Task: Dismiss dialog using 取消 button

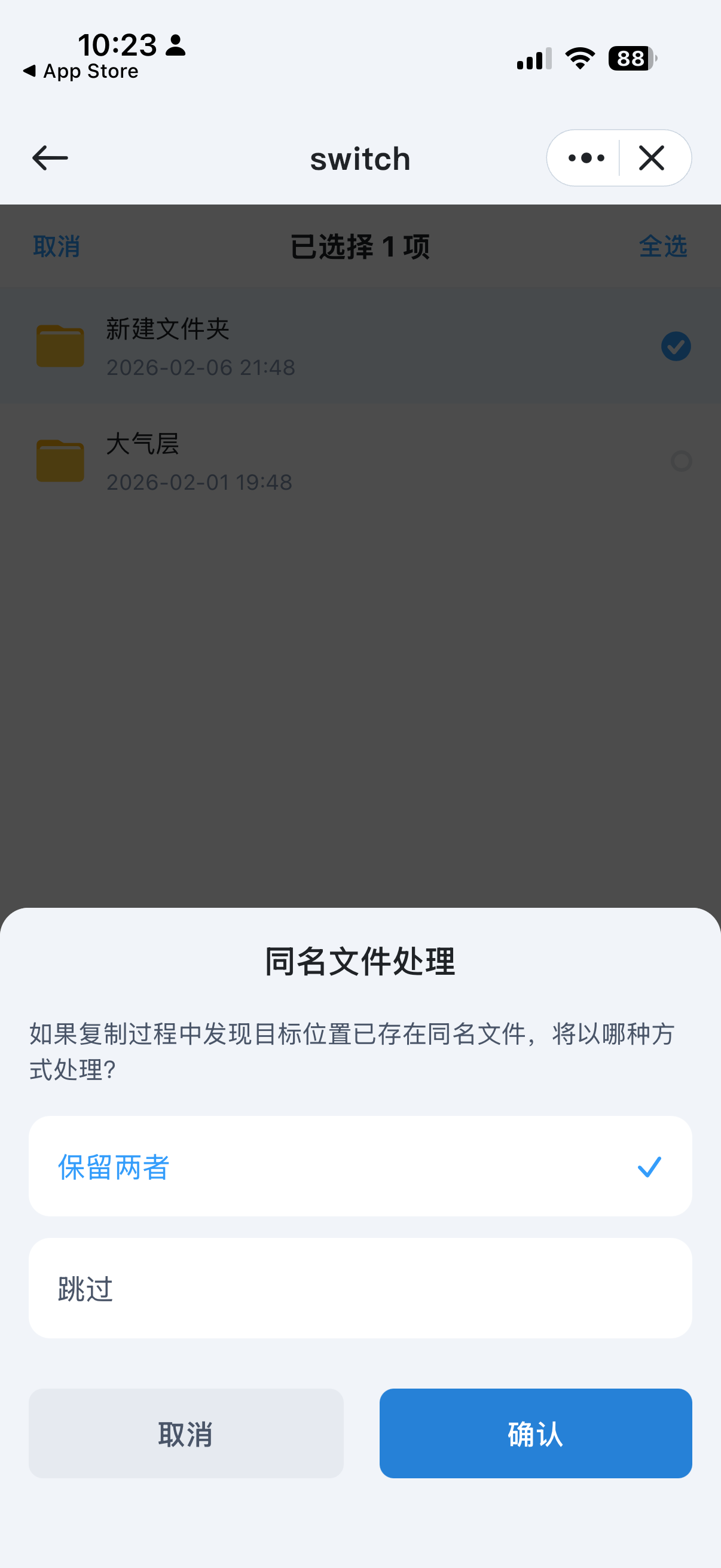Action: pos(185,1433)
